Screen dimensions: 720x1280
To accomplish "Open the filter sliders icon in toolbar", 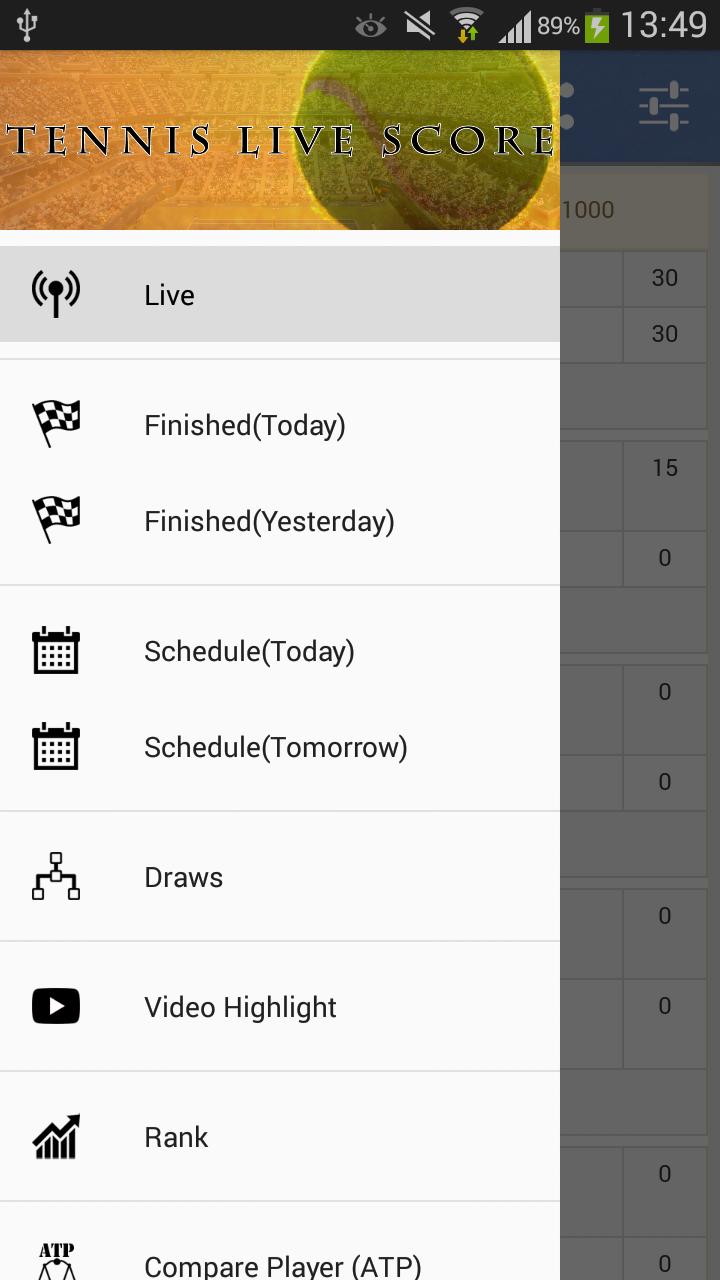I will click(663, 104).
